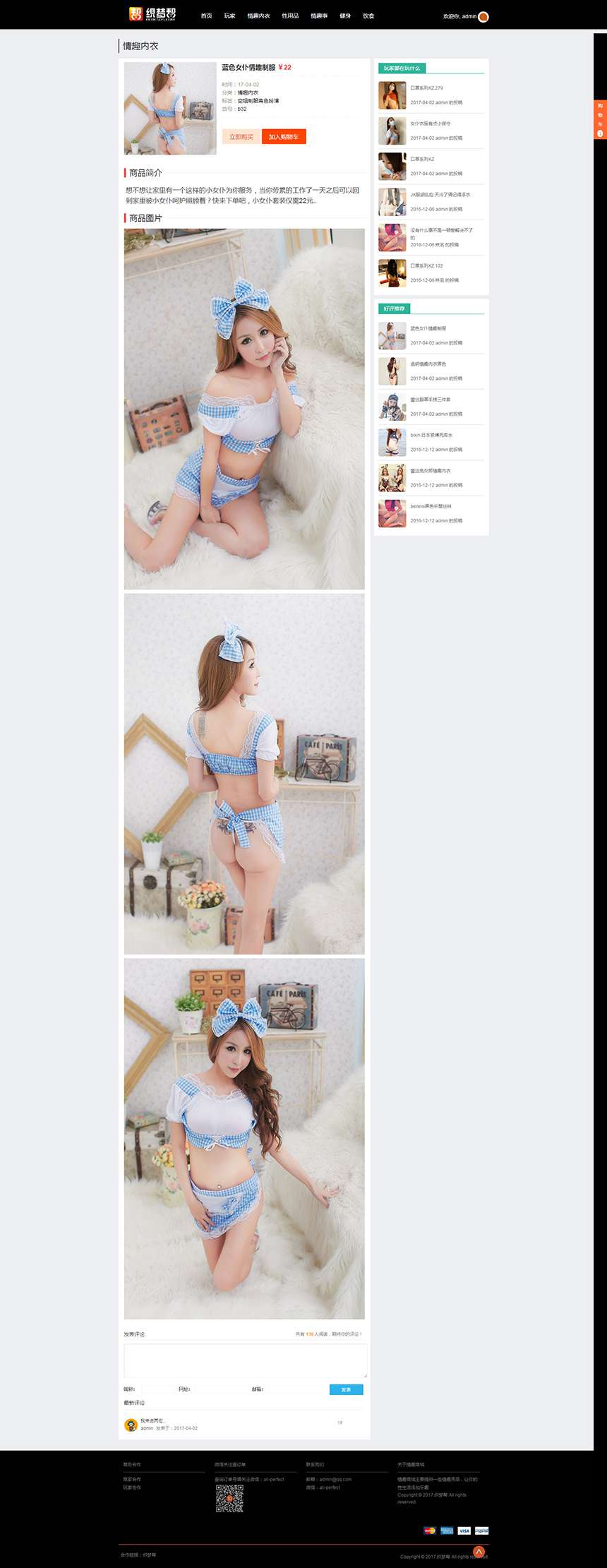
Task: Open the 玩家合作 footer link
Action: click(x=132, y=1488)
